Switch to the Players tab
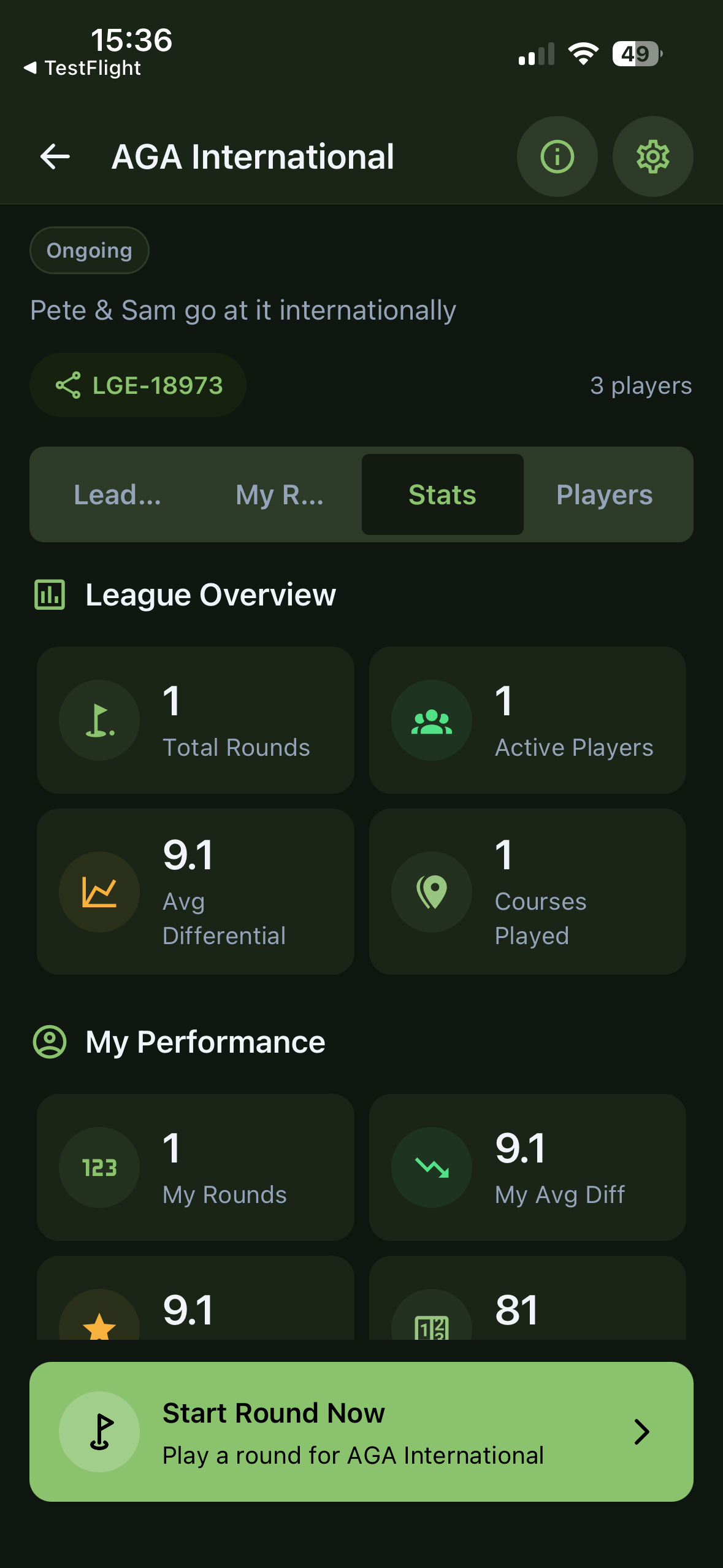 point(604,494)
